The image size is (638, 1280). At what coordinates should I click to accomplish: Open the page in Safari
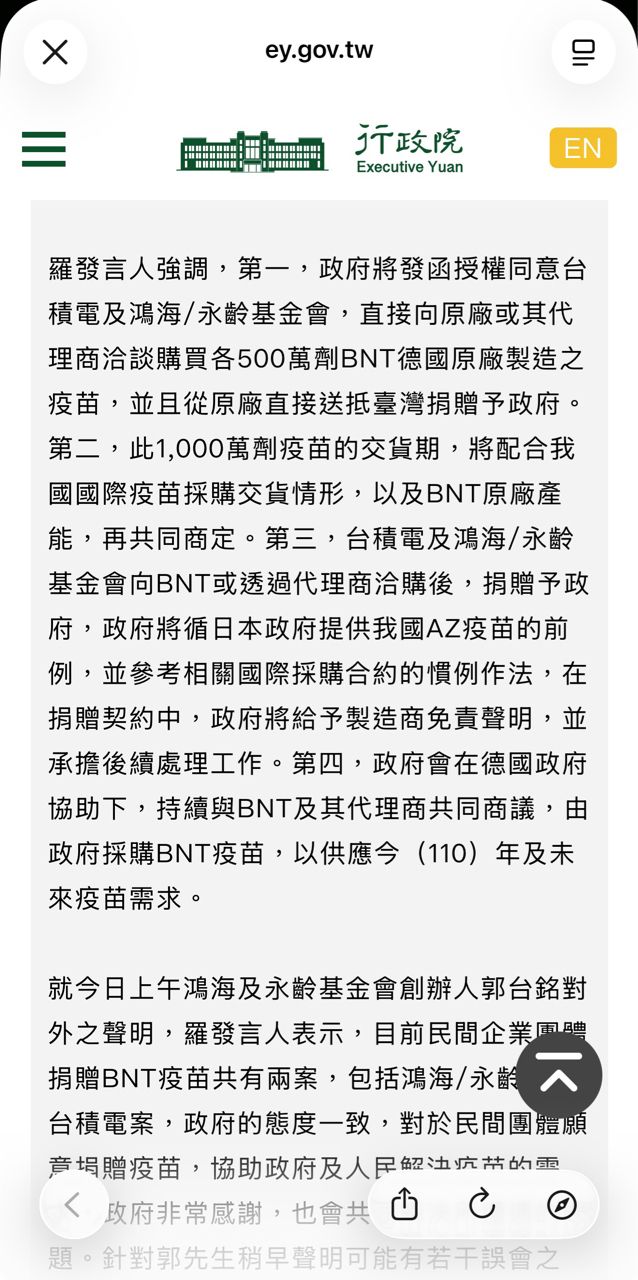[562, 1205]
